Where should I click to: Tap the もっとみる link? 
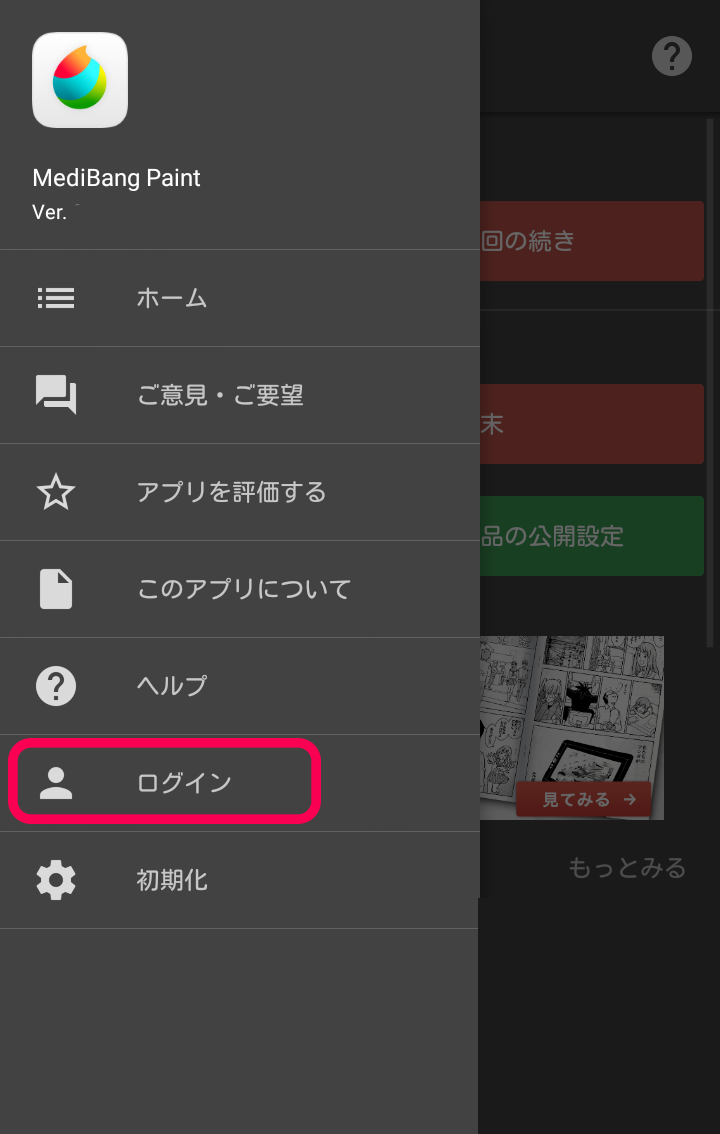coord(627,867)
